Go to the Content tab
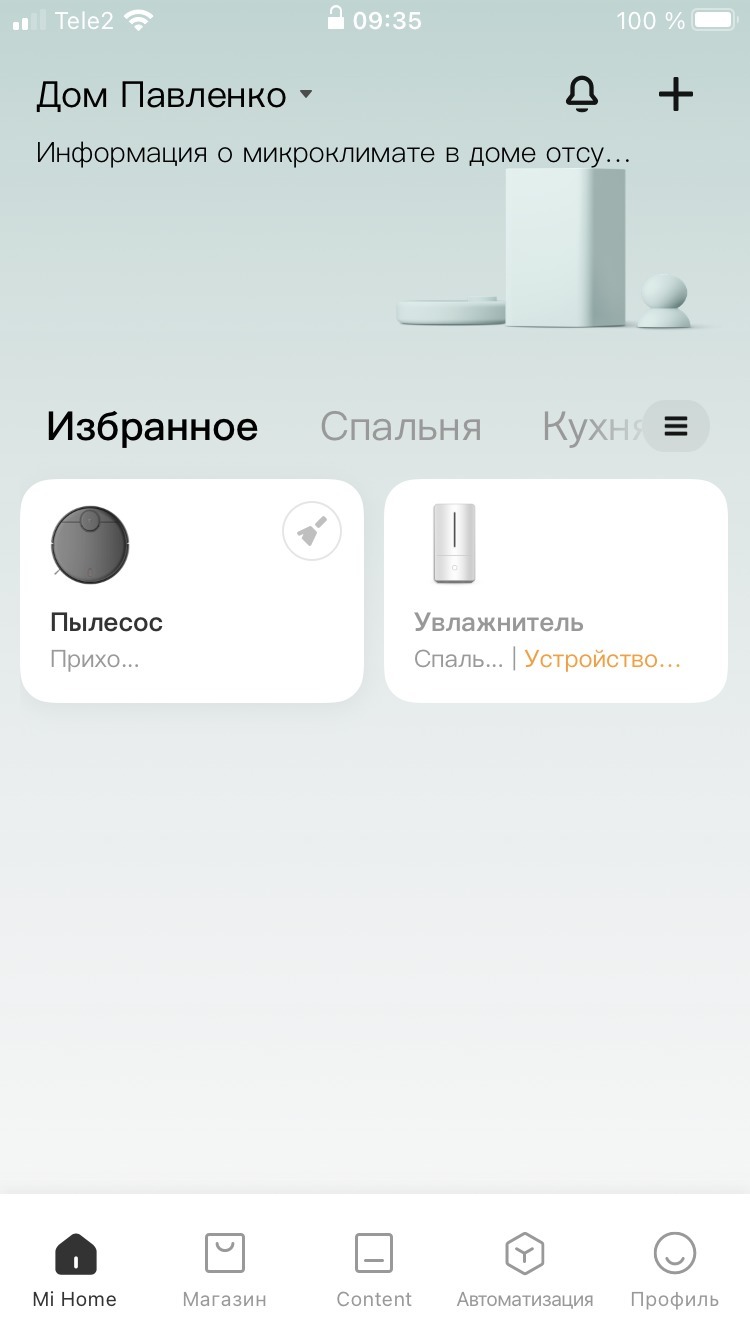The height and width of the screenshot is (1334, 750). (x=374, y=1269)
